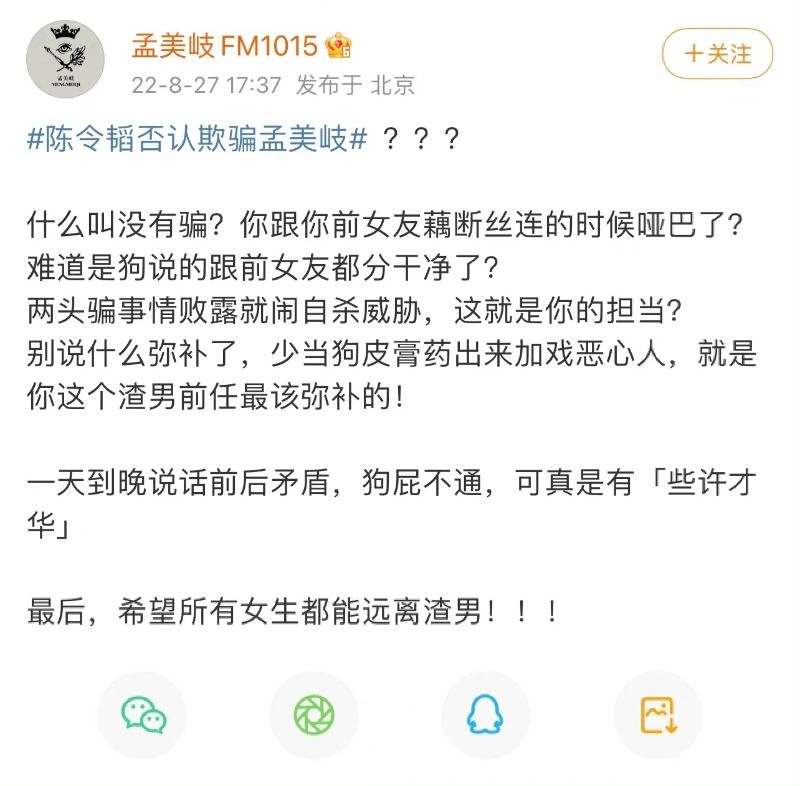Screen dimensions: 800x786
Task: Save the post as an image
Action: [658, 714]
